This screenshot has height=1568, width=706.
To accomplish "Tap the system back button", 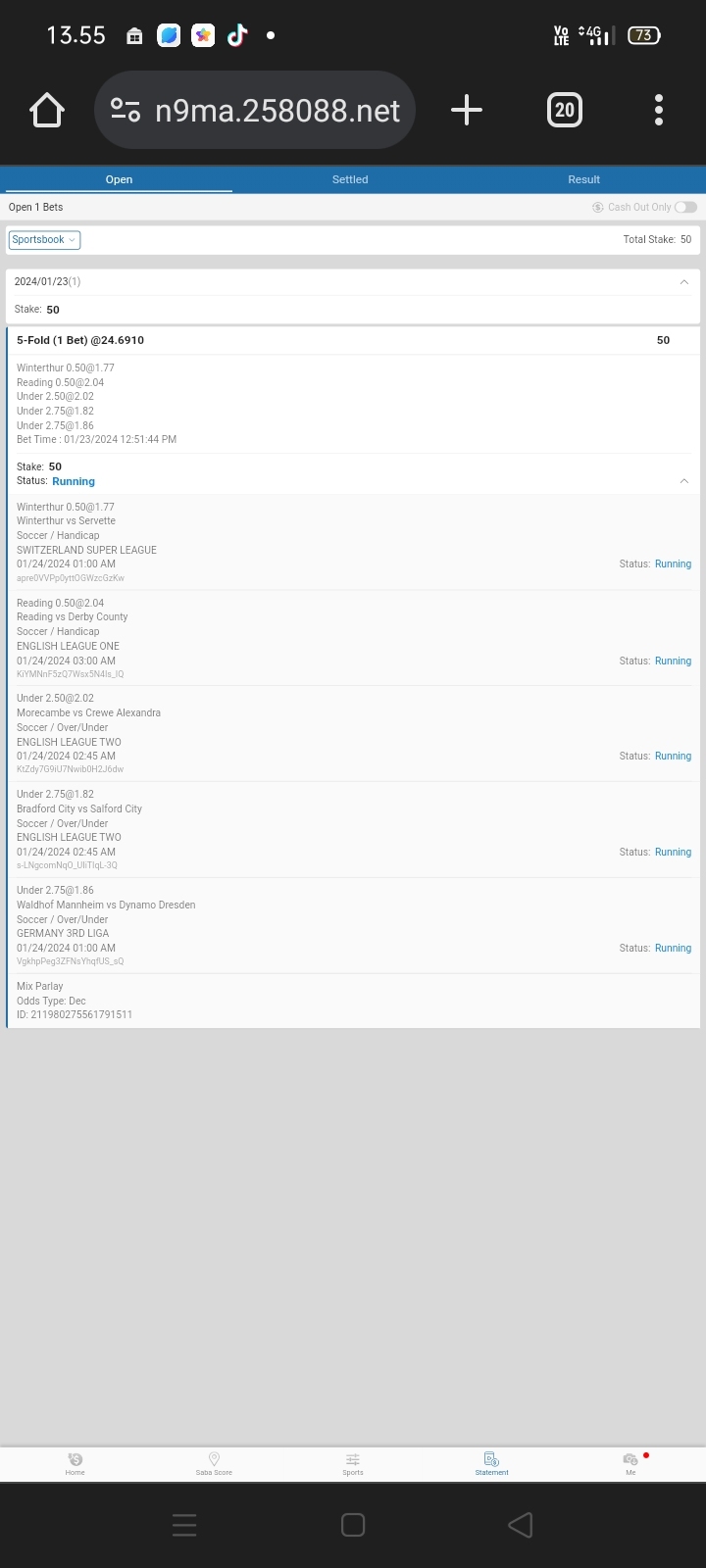I will pos(521,1525).
